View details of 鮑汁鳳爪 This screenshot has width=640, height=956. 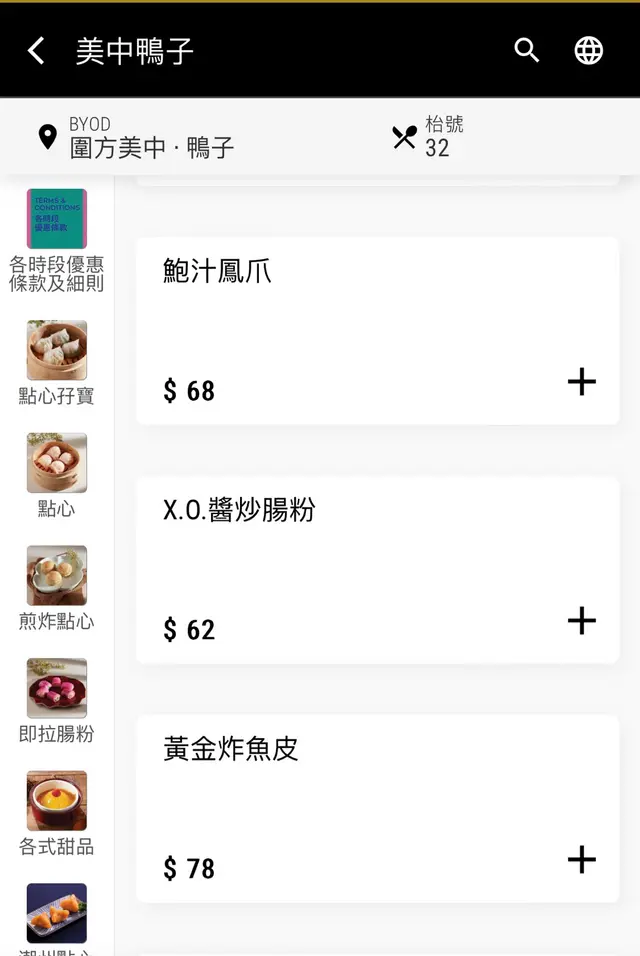tap(218, 270)
